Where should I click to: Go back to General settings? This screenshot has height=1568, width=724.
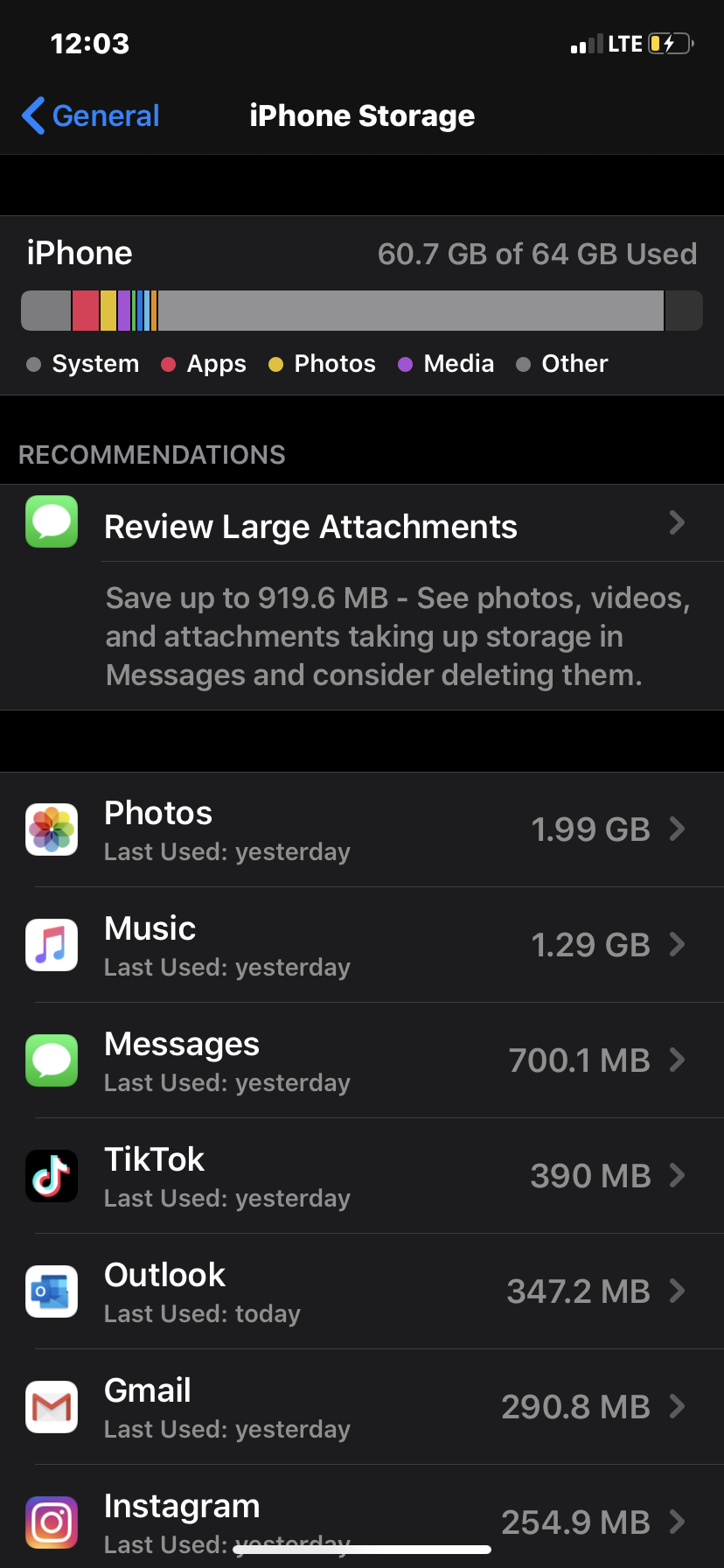click(91, 115)
